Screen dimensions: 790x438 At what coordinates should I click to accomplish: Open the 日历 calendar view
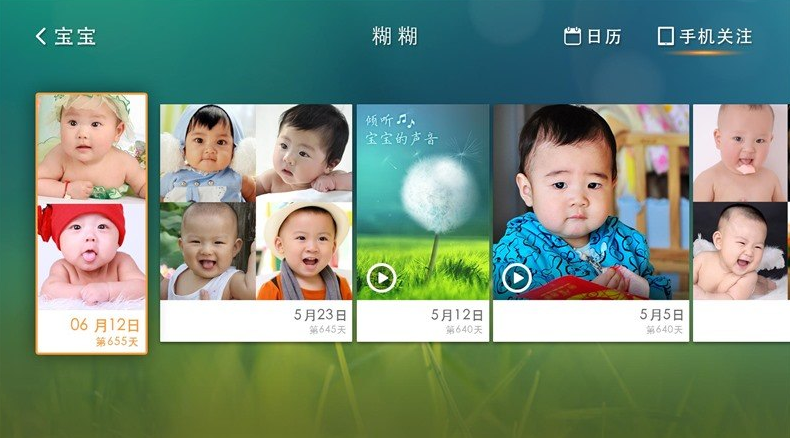click(x=593, y=37)
